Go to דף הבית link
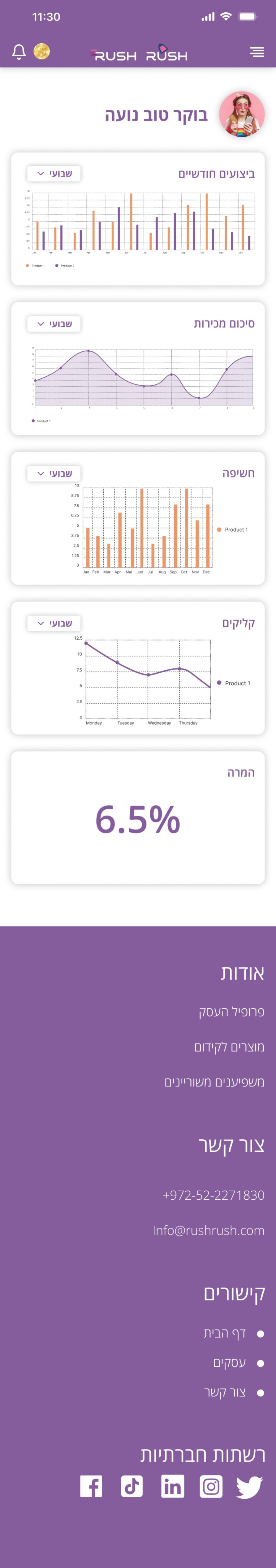This screenshot has width=276, height=1568. click(x=225, y=1333)
